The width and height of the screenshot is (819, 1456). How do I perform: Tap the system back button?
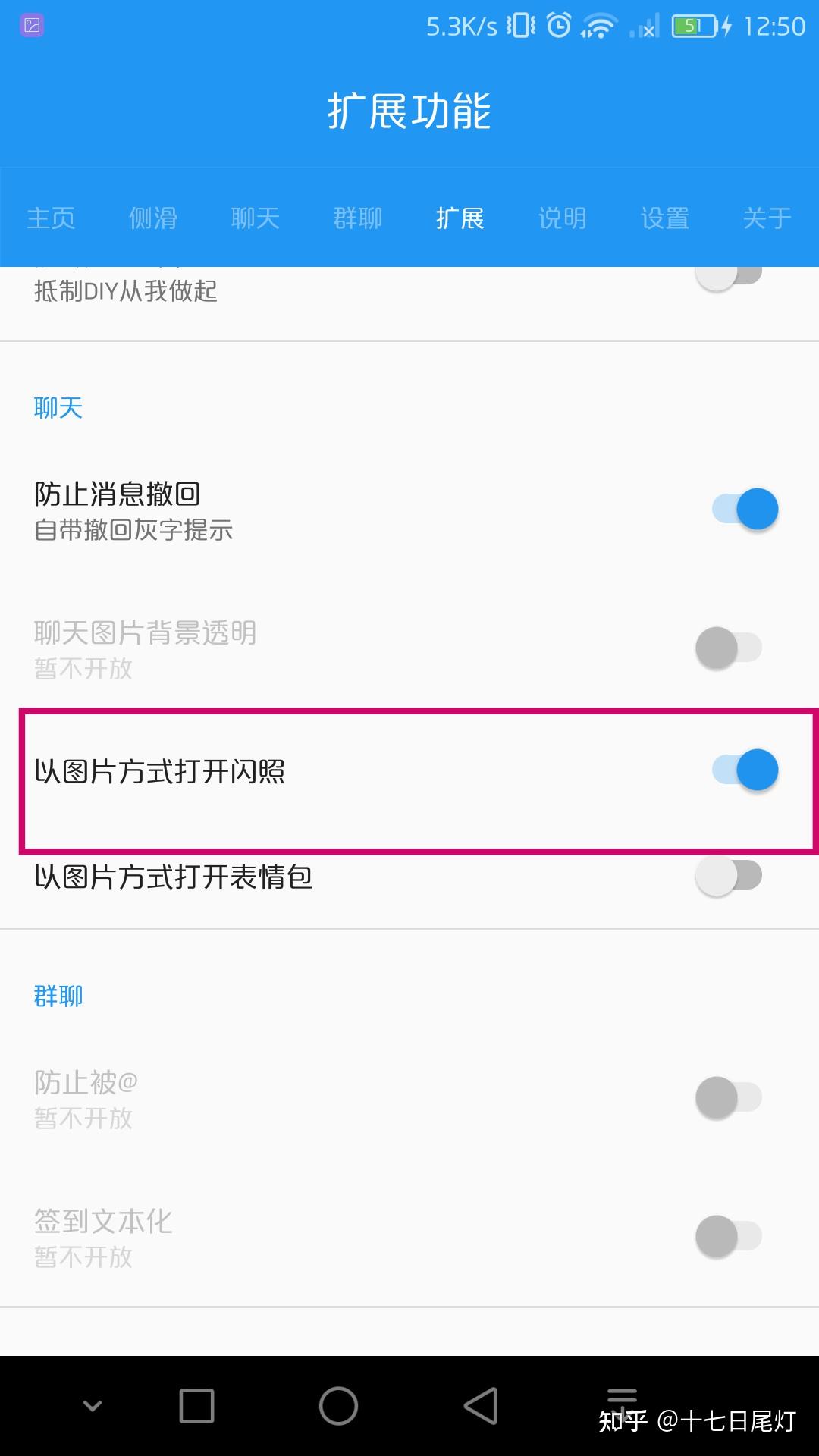pyautogui.click(x=481, y=1406)
